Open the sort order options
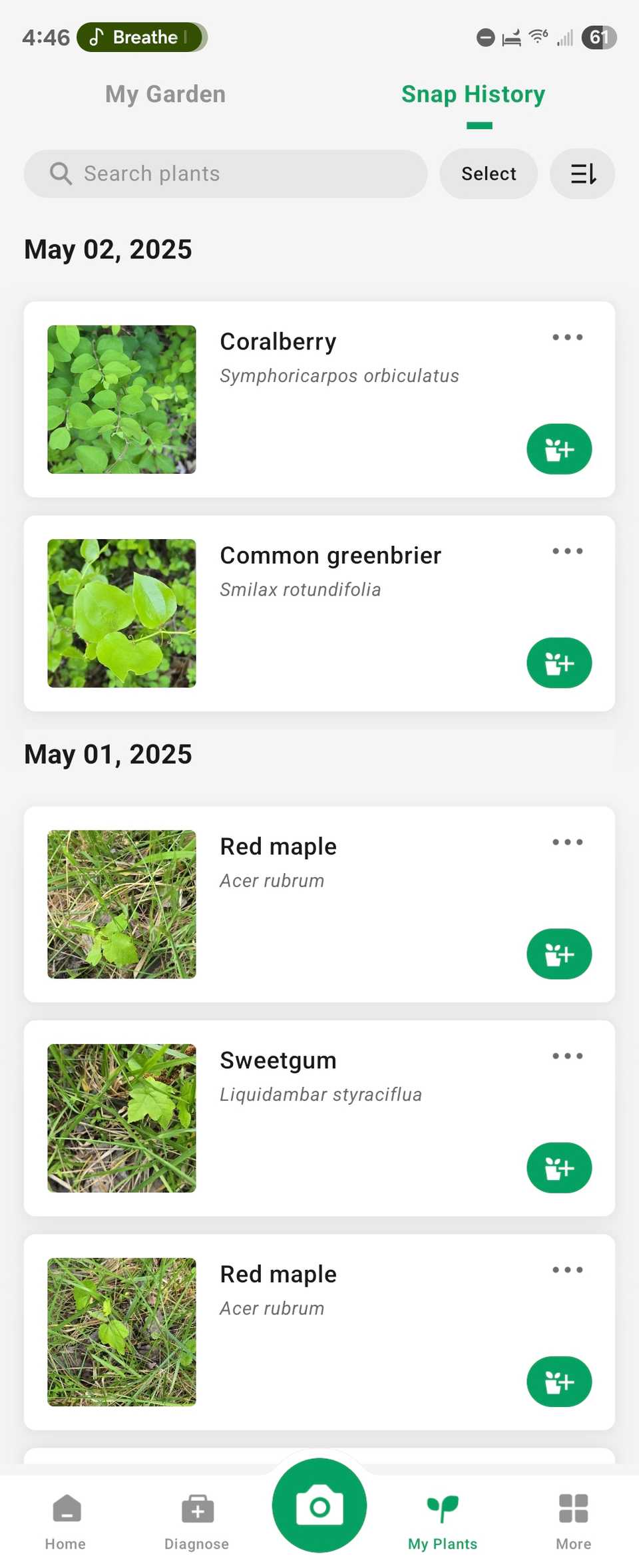Viewport: 639px width, 1568px height. click(x=582, y=174)
